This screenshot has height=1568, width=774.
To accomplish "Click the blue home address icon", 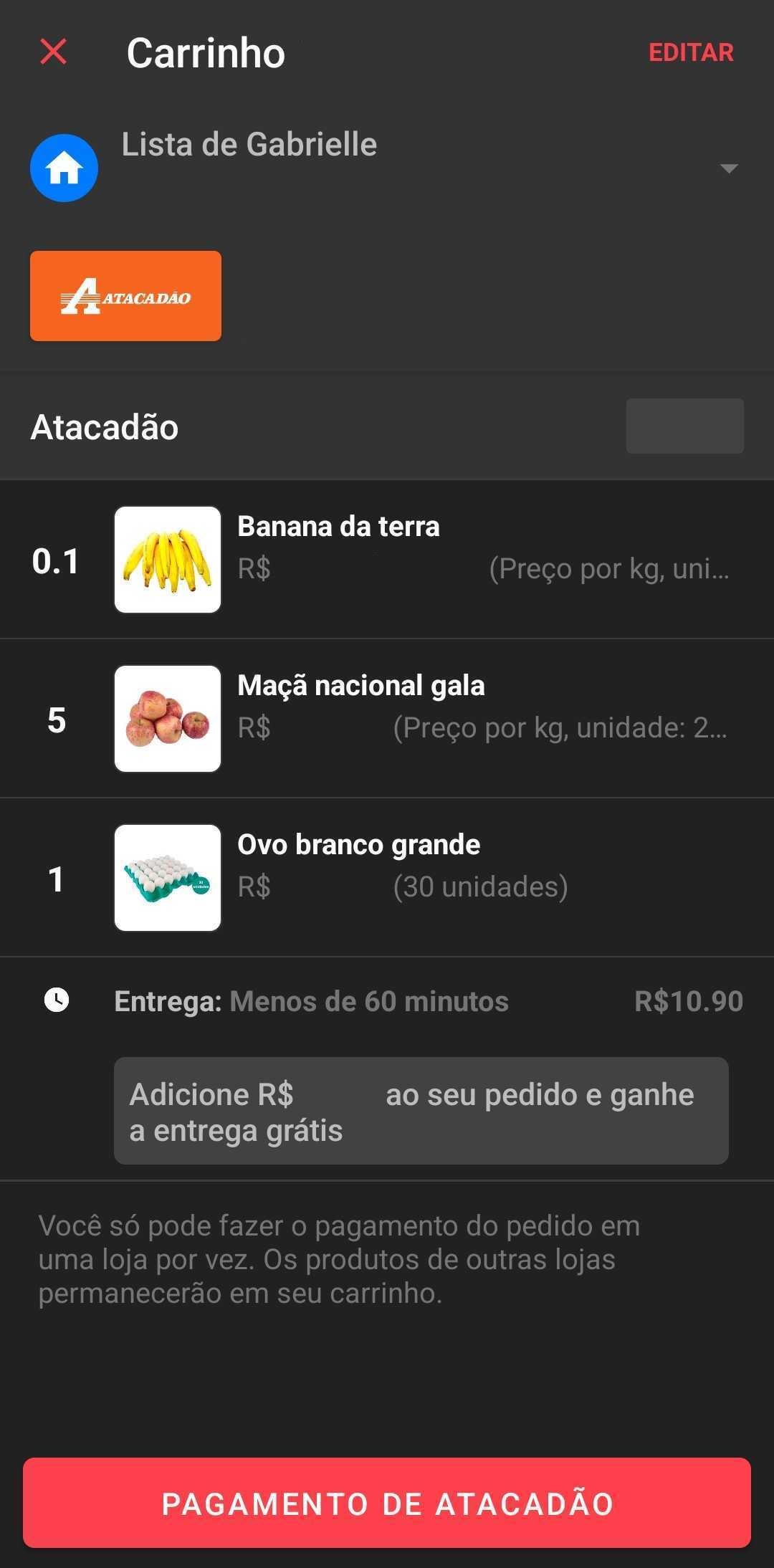I will click(64, 167).
